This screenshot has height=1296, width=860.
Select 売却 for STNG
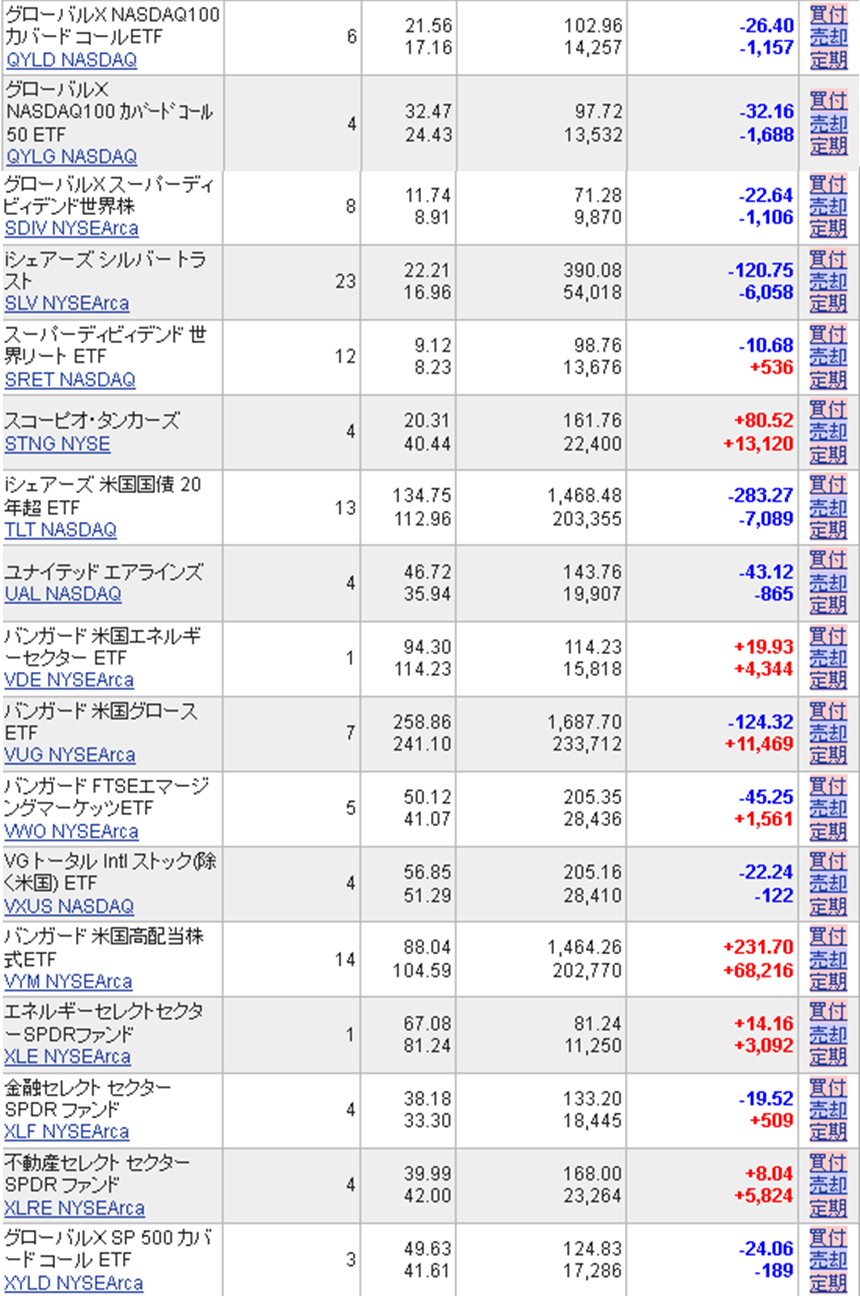pyautogui.click(x=828, y=432)
